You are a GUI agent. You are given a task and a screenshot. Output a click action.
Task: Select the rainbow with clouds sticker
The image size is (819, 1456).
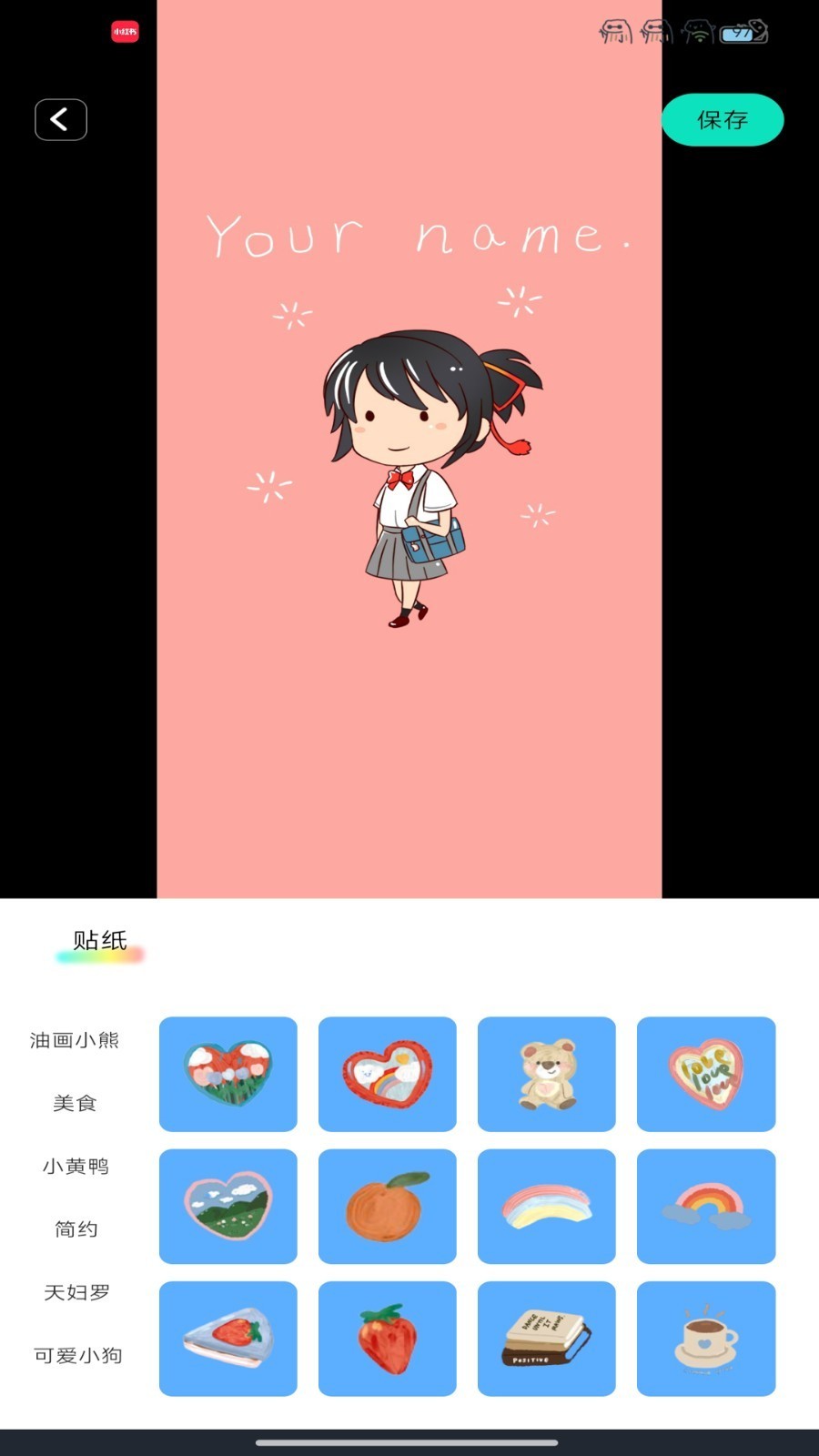[706, 1207]
